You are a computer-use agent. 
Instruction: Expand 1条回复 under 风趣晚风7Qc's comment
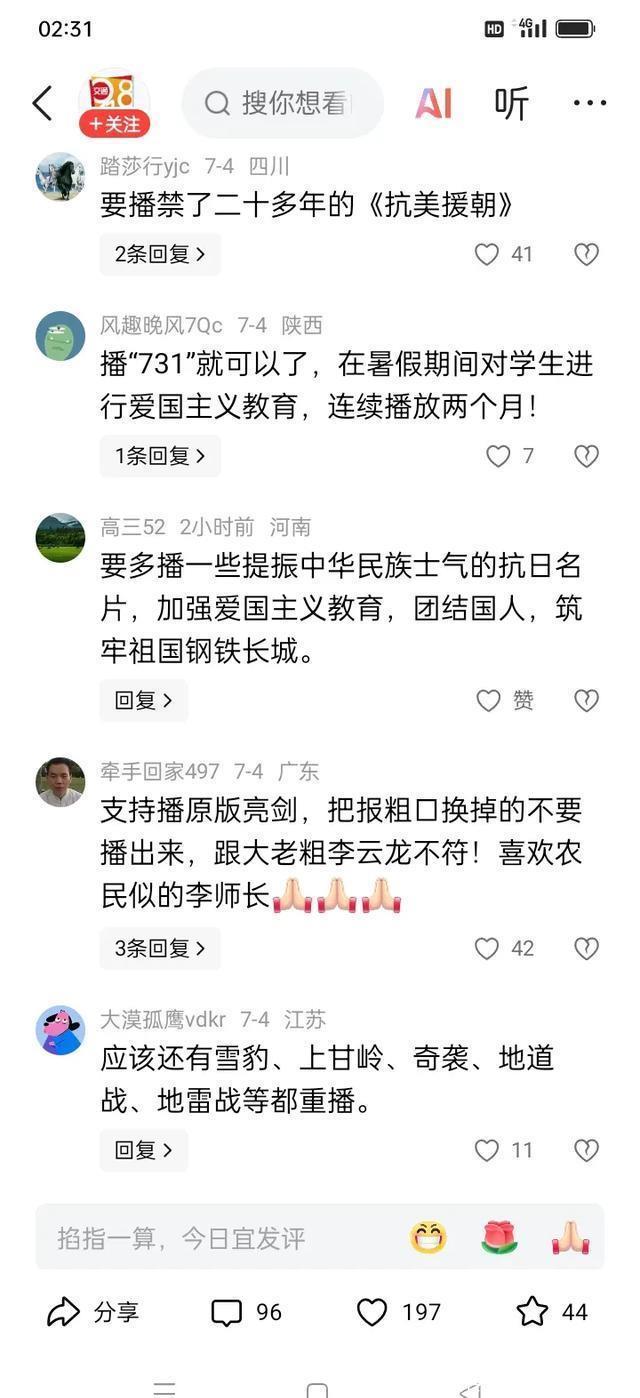pyautogui.click(x=160, y=456)
